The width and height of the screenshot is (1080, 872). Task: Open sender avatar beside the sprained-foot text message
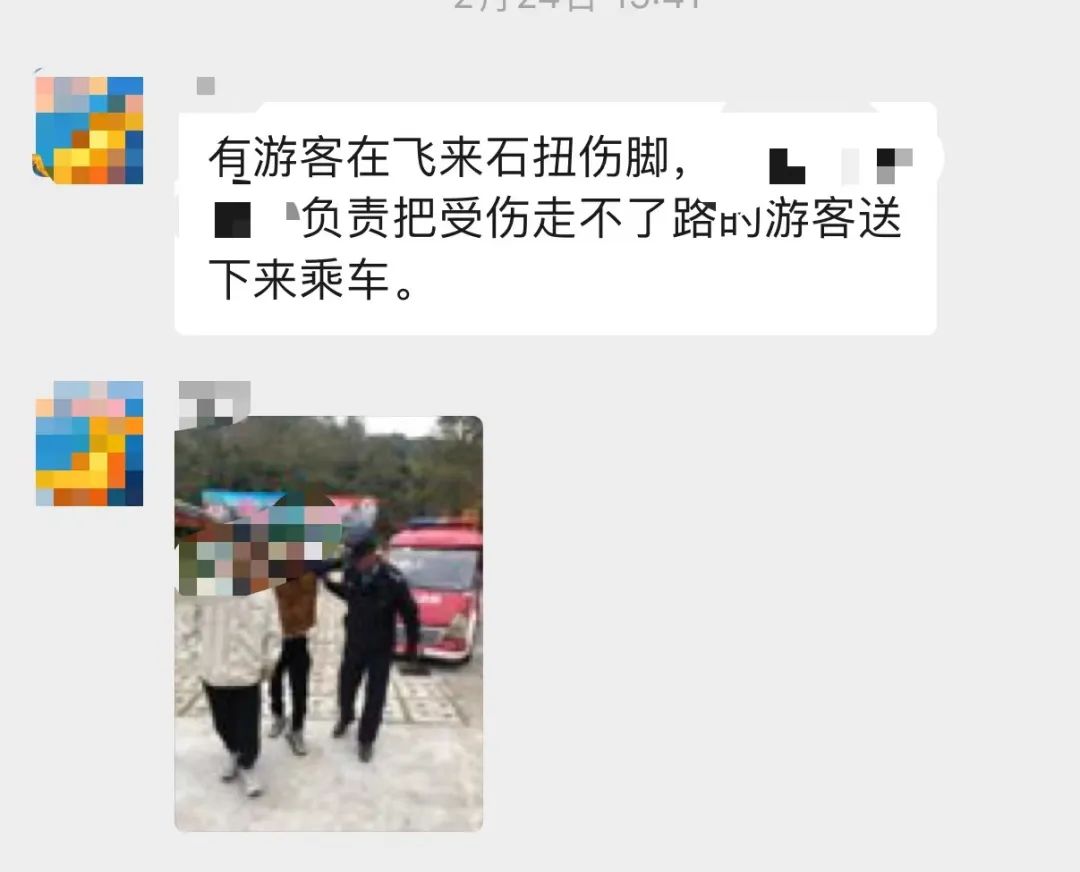[x=89, y=130]
